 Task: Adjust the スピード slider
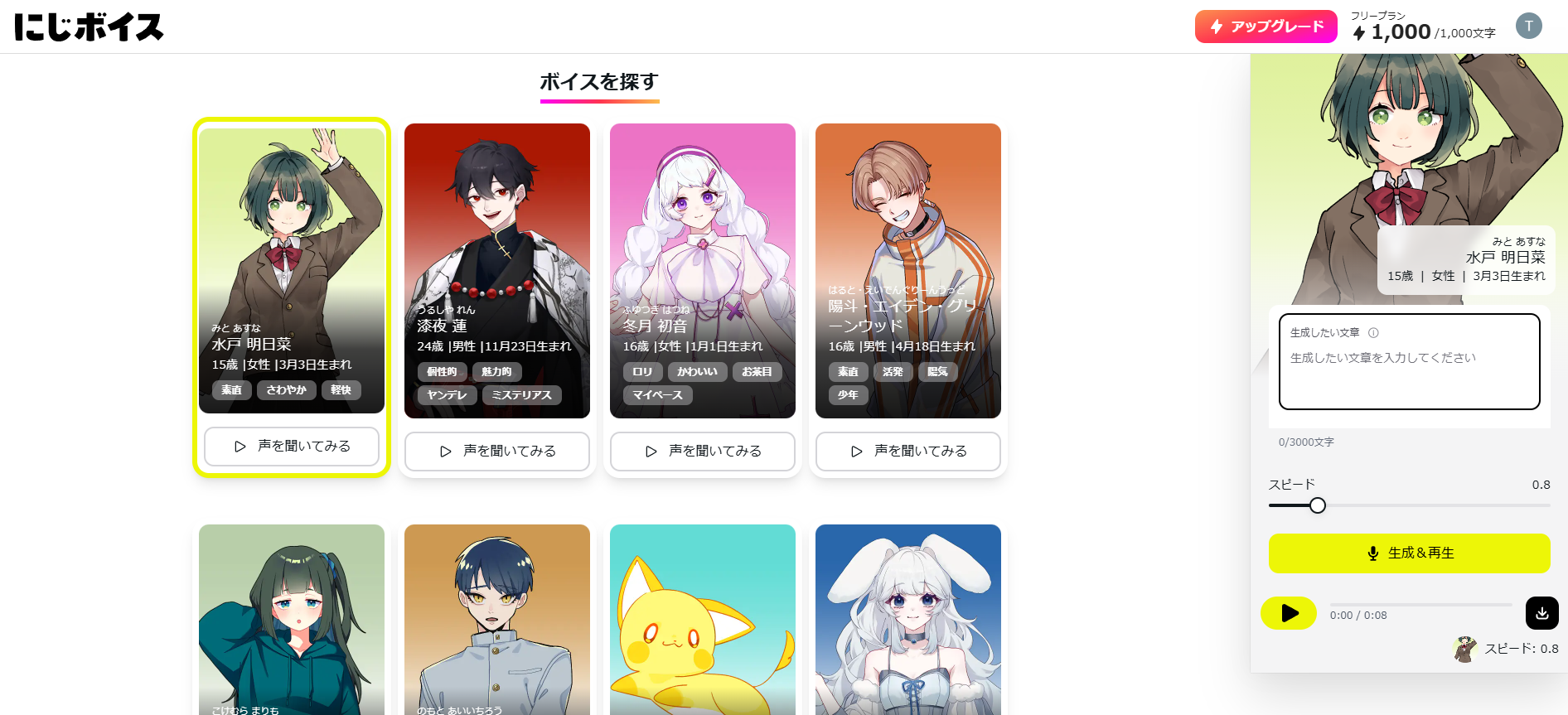point(1317,505)
